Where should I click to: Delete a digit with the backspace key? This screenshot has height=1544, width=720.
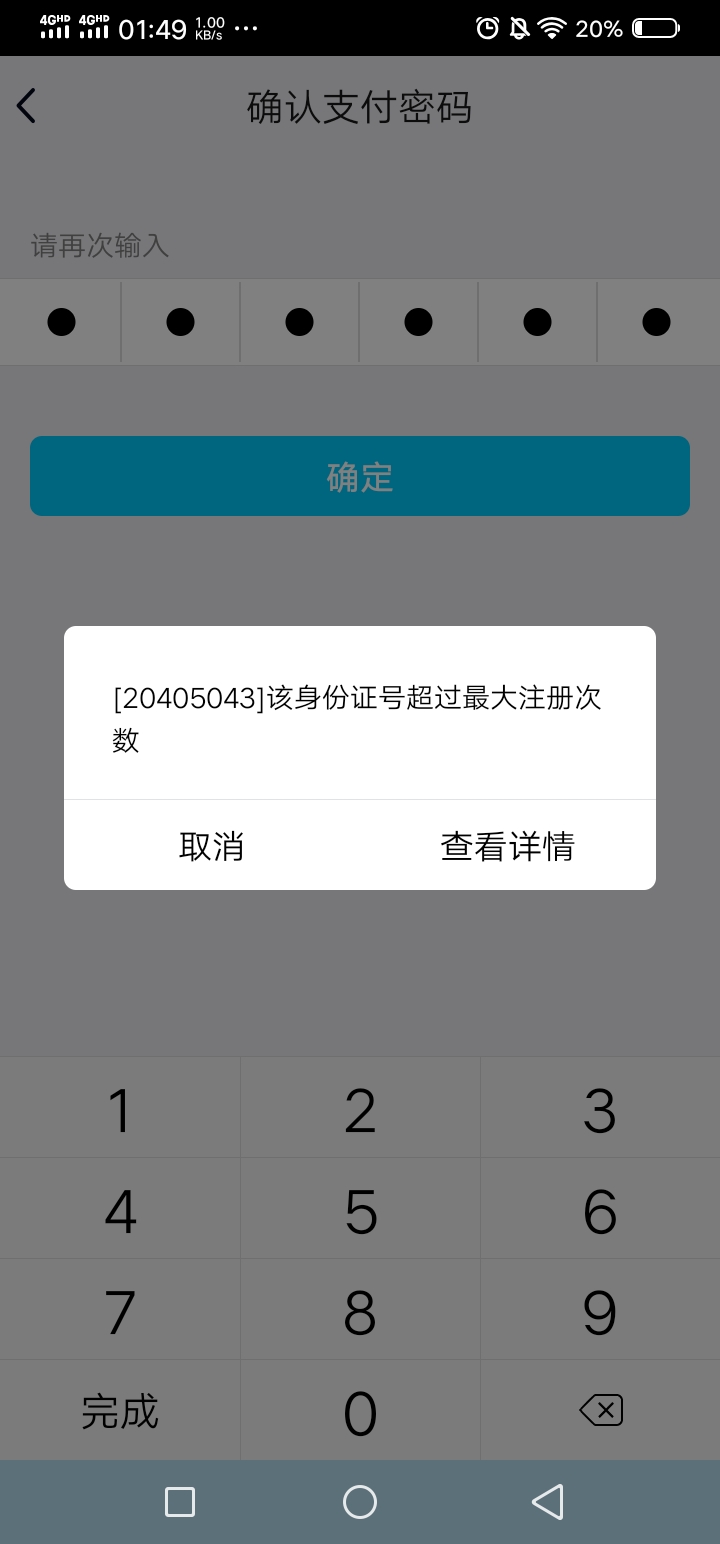point(600,1411)
